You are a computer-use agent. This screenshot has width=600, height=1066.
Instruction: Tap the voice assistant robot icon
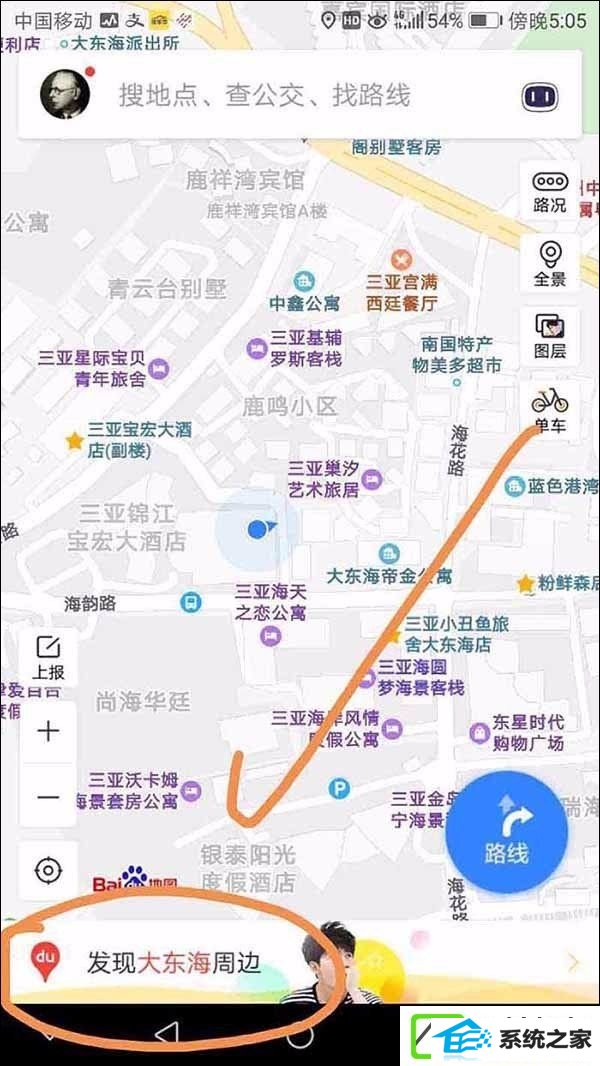tap(540, 97)
